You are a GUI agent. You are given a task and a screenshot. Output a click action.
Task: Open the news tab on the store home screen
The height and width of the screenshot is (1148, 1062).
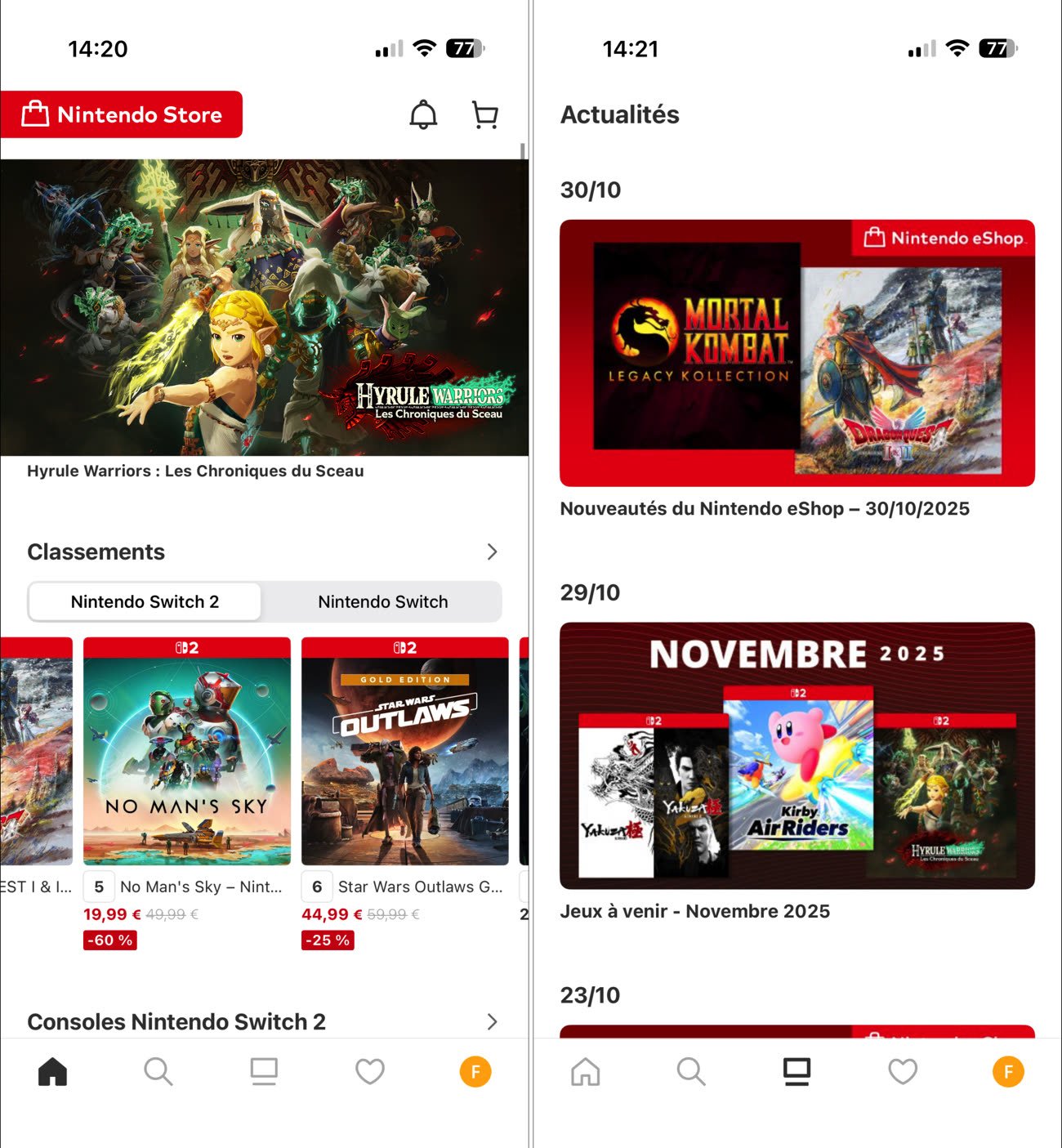pyautogui.click(x=264, y=1071)
